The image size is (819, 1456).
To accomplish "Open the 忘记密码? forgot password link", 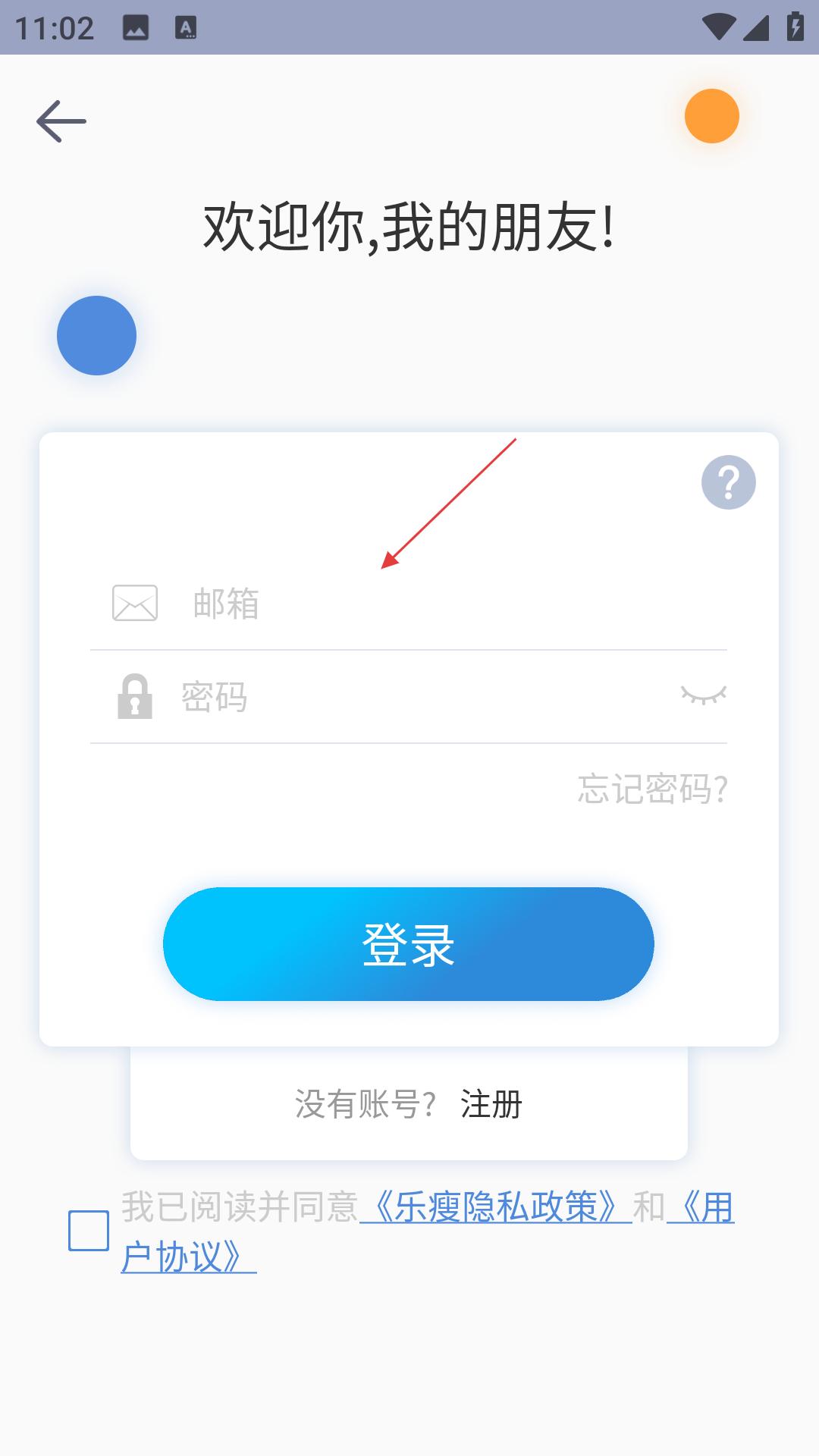I will point(652,789).
